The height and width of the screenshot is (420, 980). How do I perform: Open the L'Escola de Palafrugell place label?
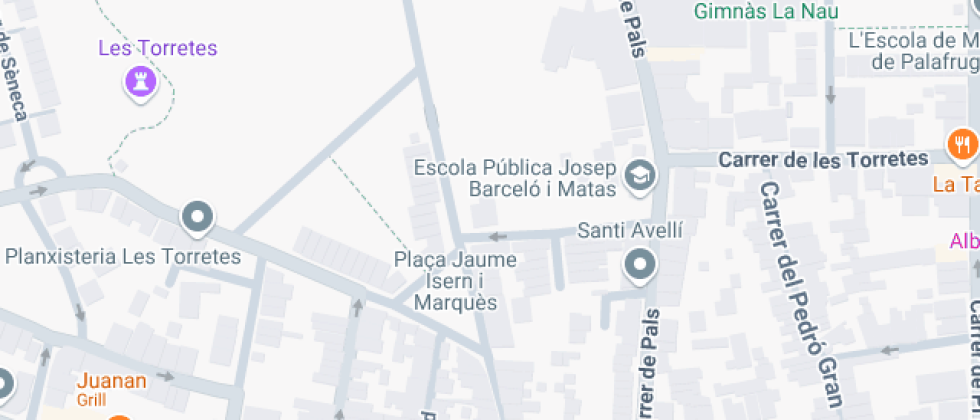pos(914,51)
